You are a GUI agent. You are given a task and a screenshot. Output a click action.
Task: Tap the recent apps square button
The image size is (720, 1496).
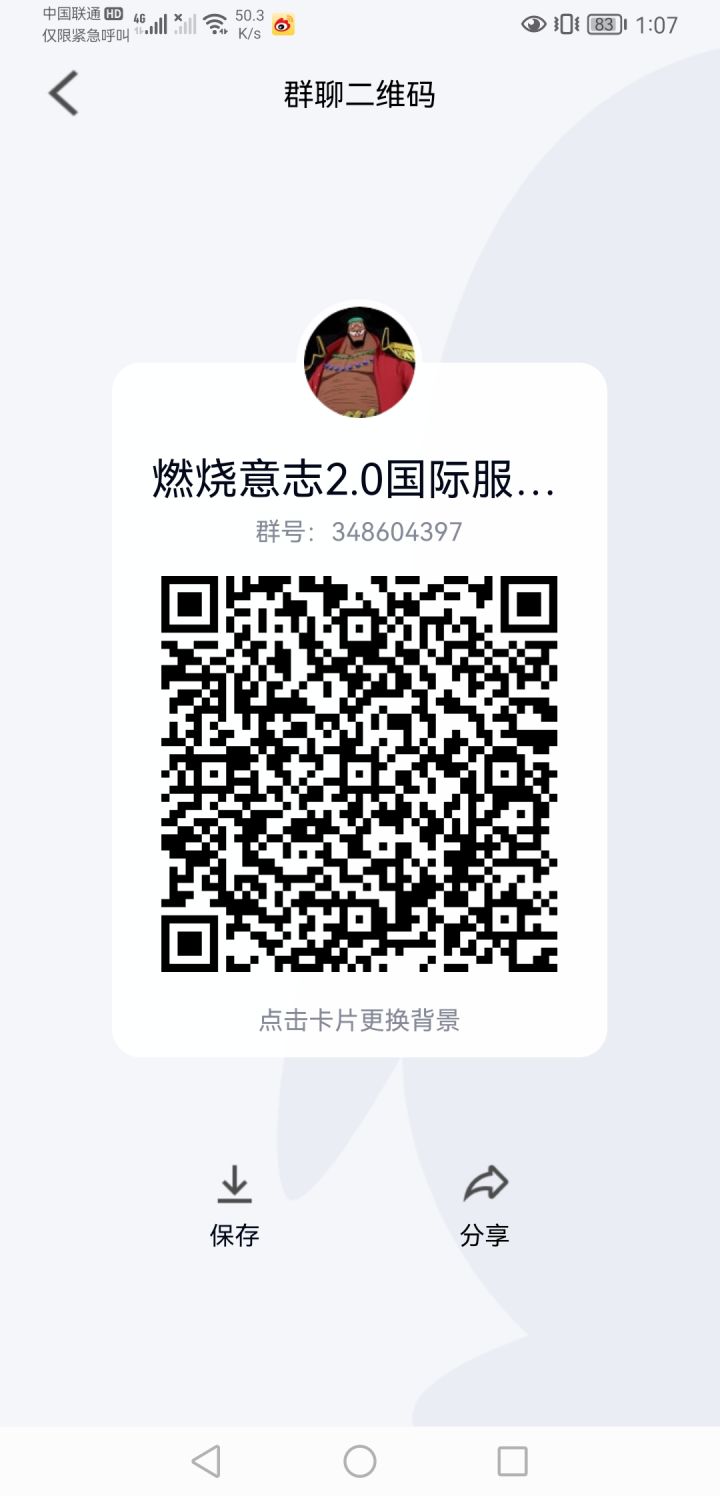tap(512, 1461)
